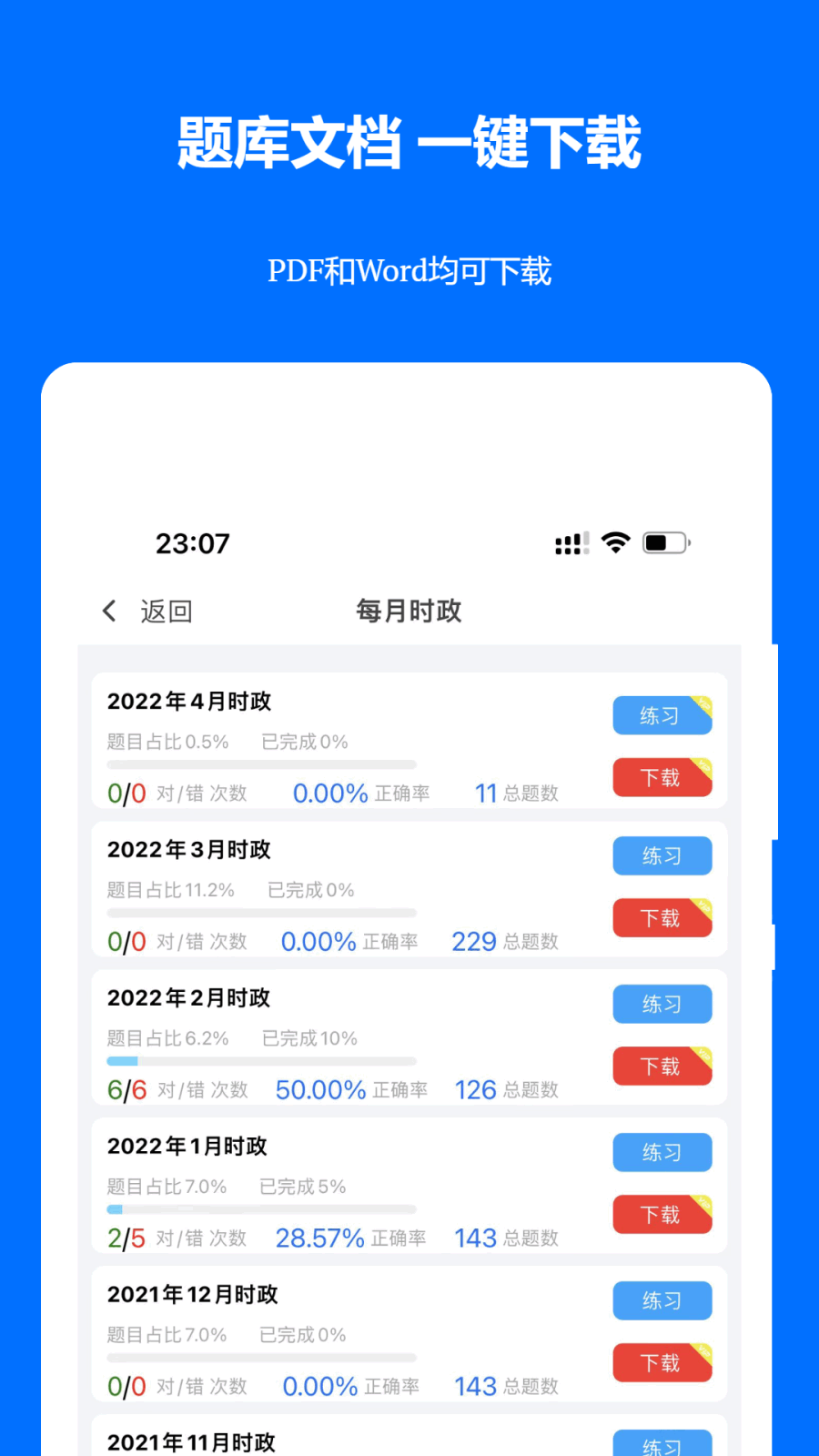Viewport: 819px width, 1456px height.
Task: Tap the 每月时政 title
Action: coord(408,611)
